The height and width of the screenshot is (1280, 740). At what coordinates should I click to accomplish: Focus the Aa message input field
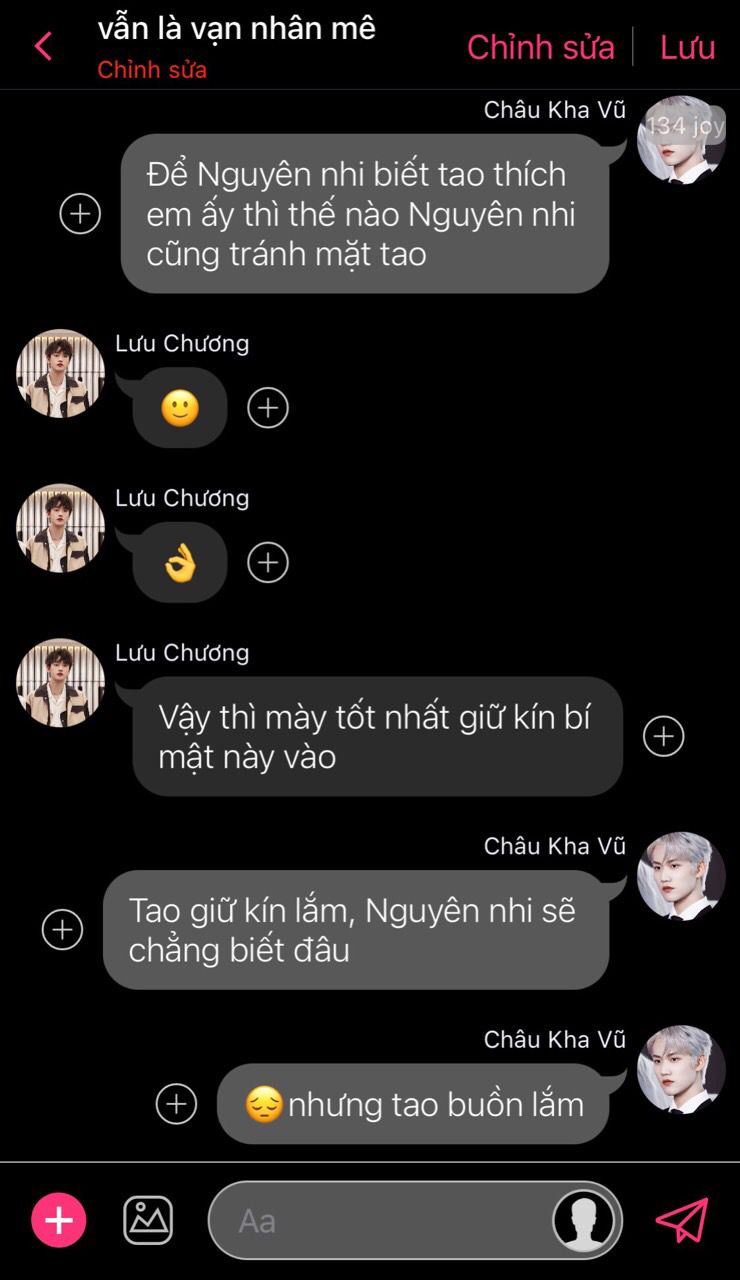pos(380,1220)
